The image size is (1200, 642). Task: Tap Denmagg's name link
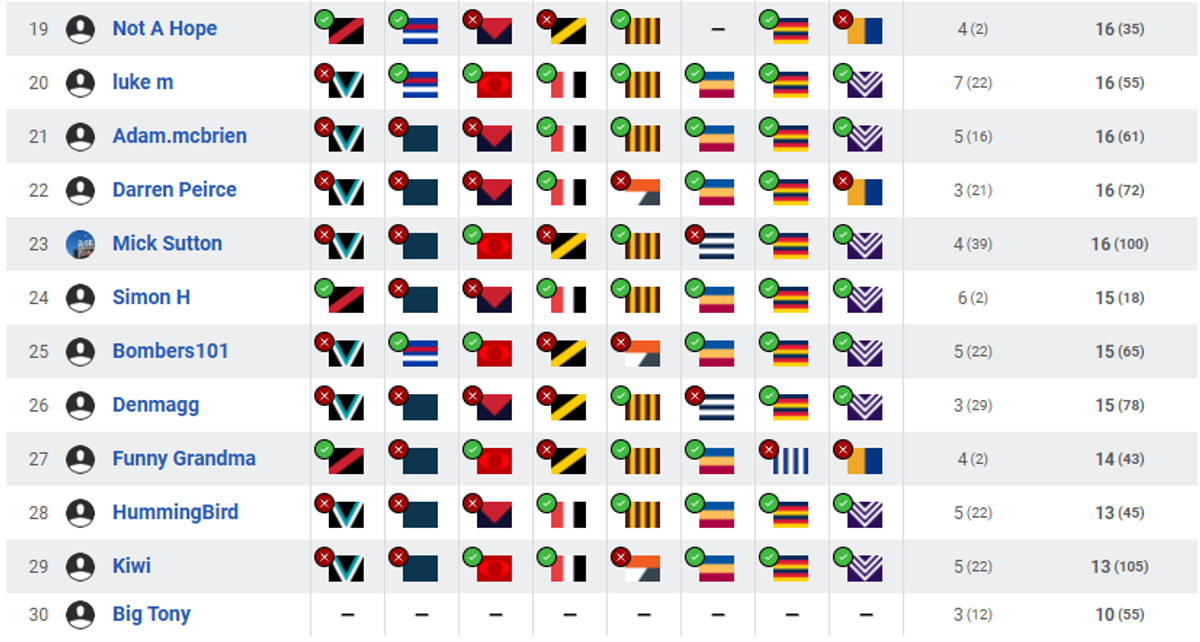click(155, 405)
